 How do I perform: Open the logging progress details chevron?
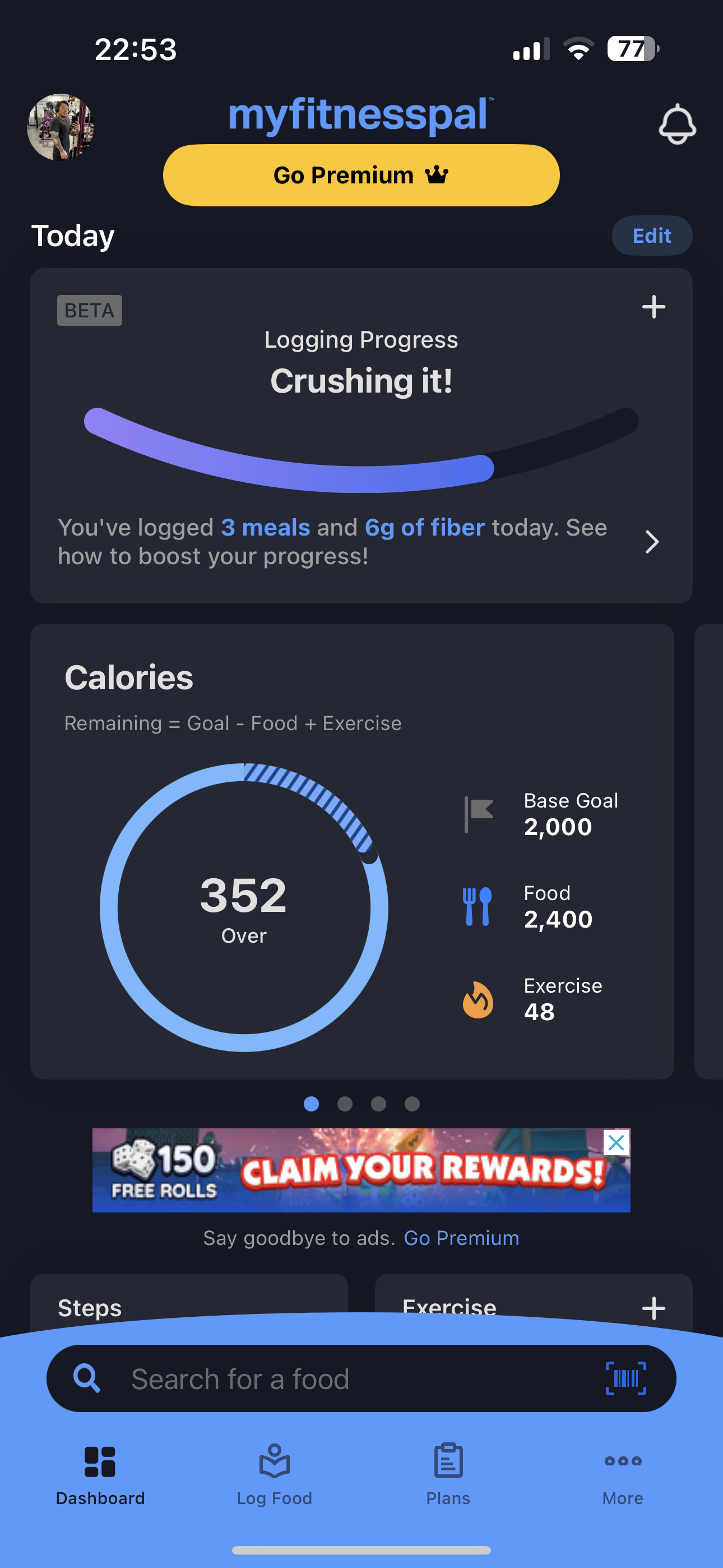coord(651,542)
